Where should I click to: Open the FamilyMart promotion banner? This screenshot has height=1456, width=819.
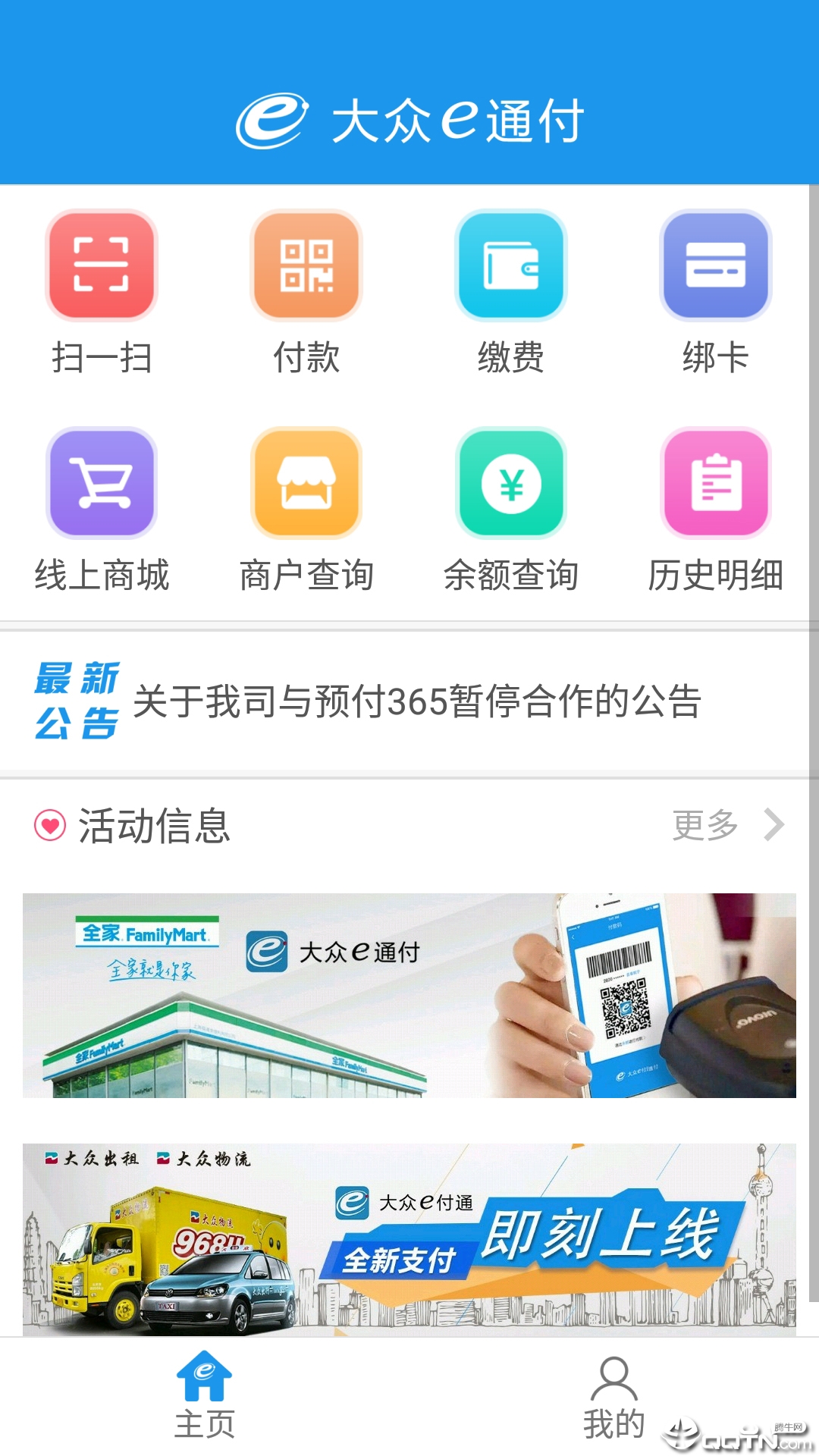tap(409, 996)
